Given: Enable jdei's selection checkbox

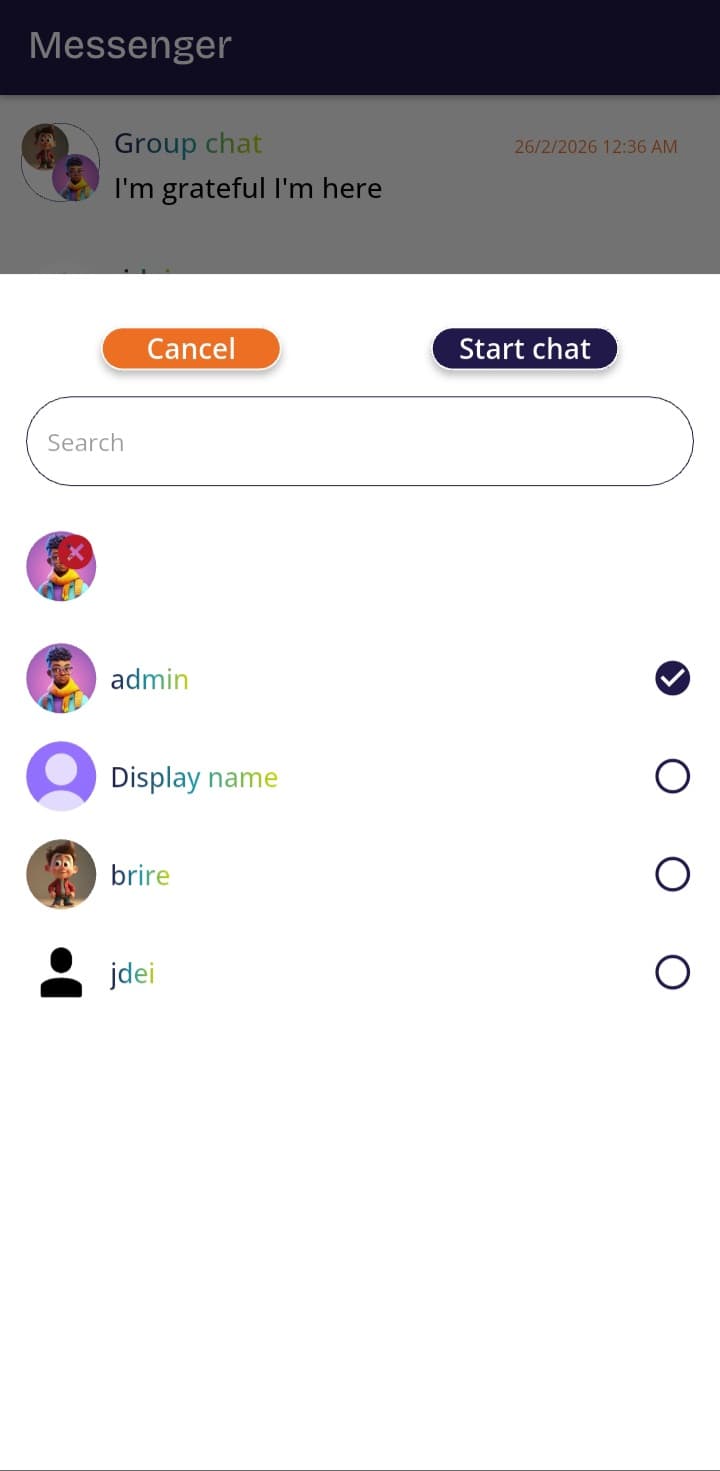Looking at the screenshot, I should [672, 971].
